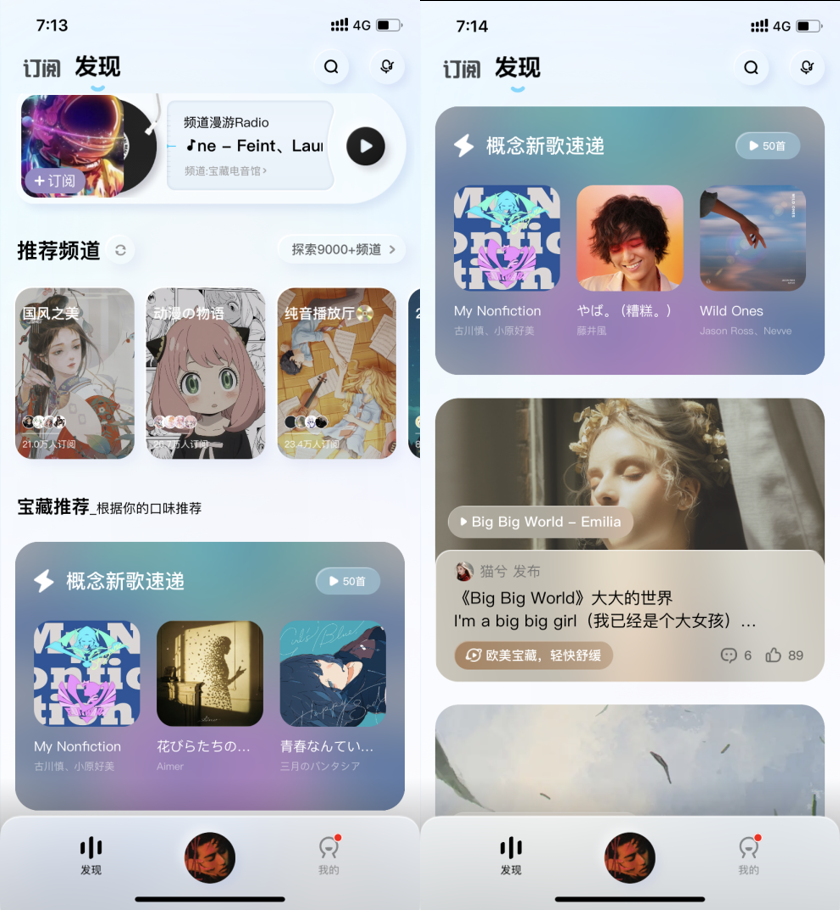Viewport: 840px width, 910px height.
Task: Open the 纯音播放厅 channel card
Action: tap(336, 373)
